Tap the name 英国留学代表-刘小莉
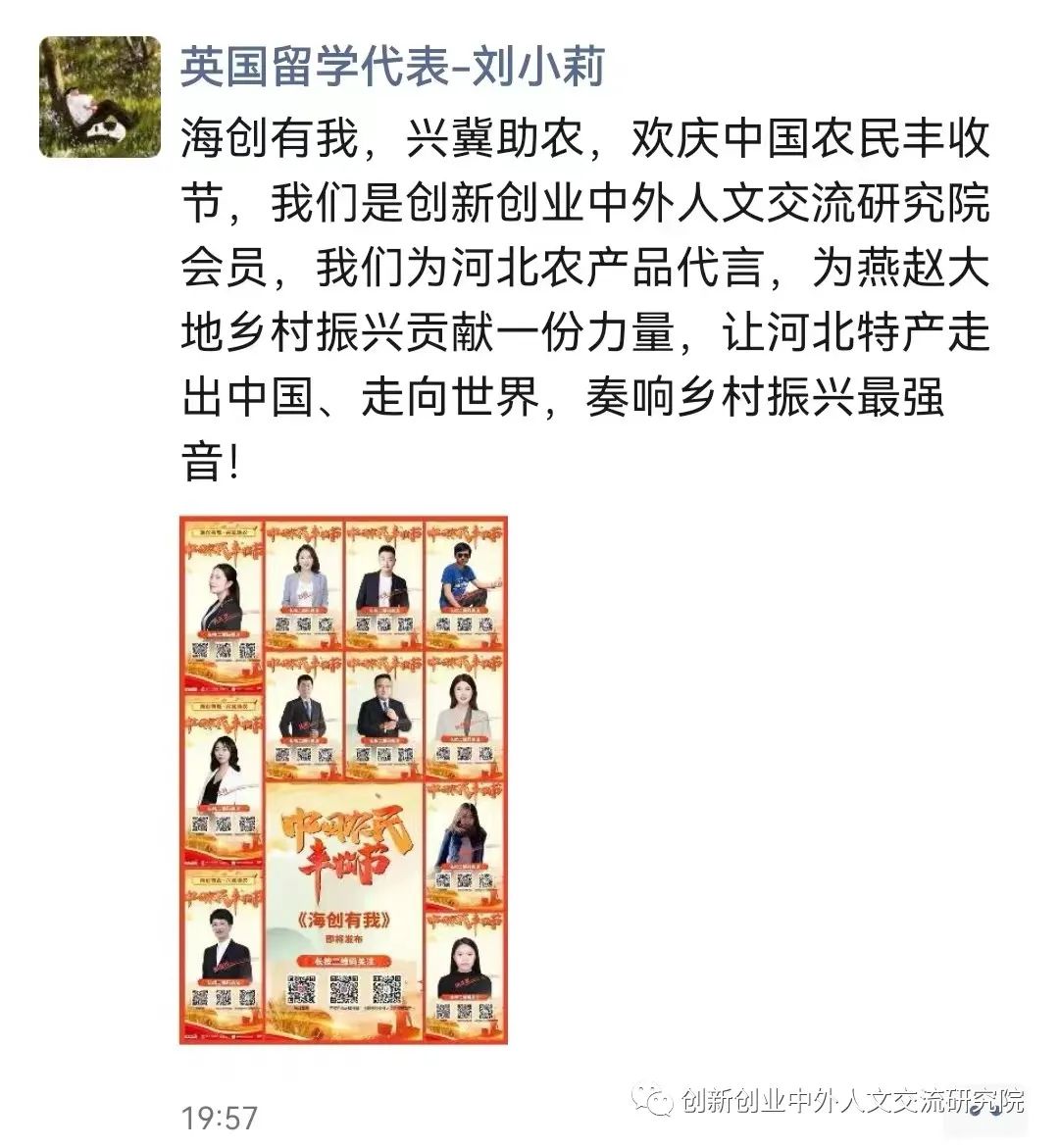Image resolution: width=1059 pixels, height=1148 pixels. (392, 68)
